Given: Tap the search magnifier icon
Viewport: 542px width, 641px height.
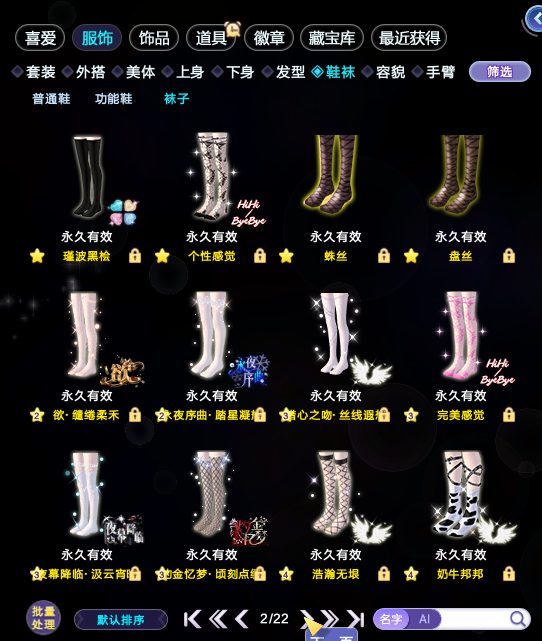Looking at the screenshot, I should click(518, 619).
